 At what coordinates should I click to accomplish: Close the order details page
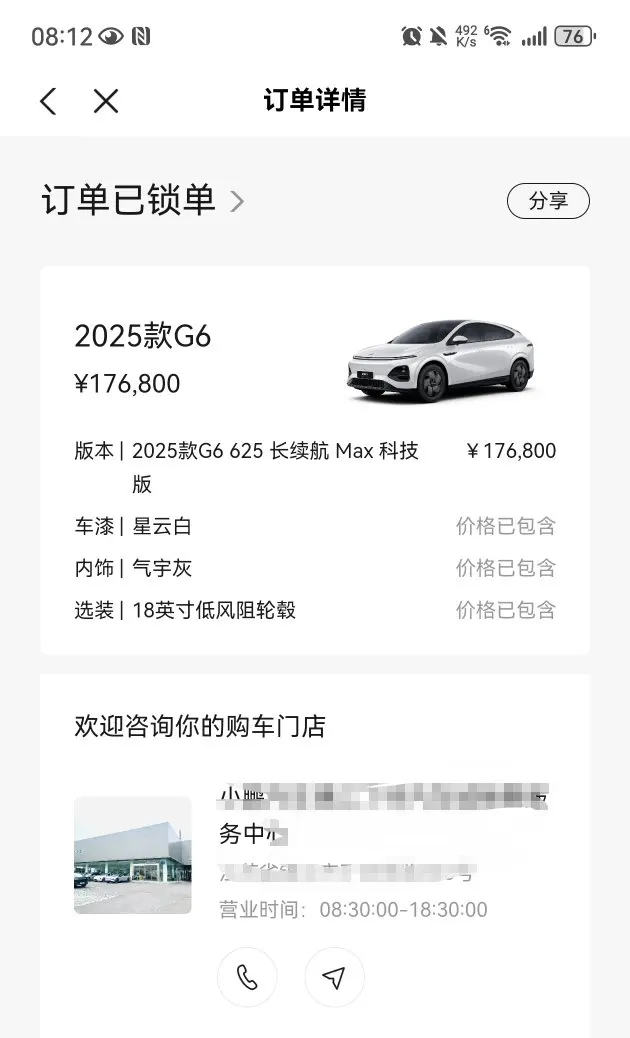tap(106, 101)
